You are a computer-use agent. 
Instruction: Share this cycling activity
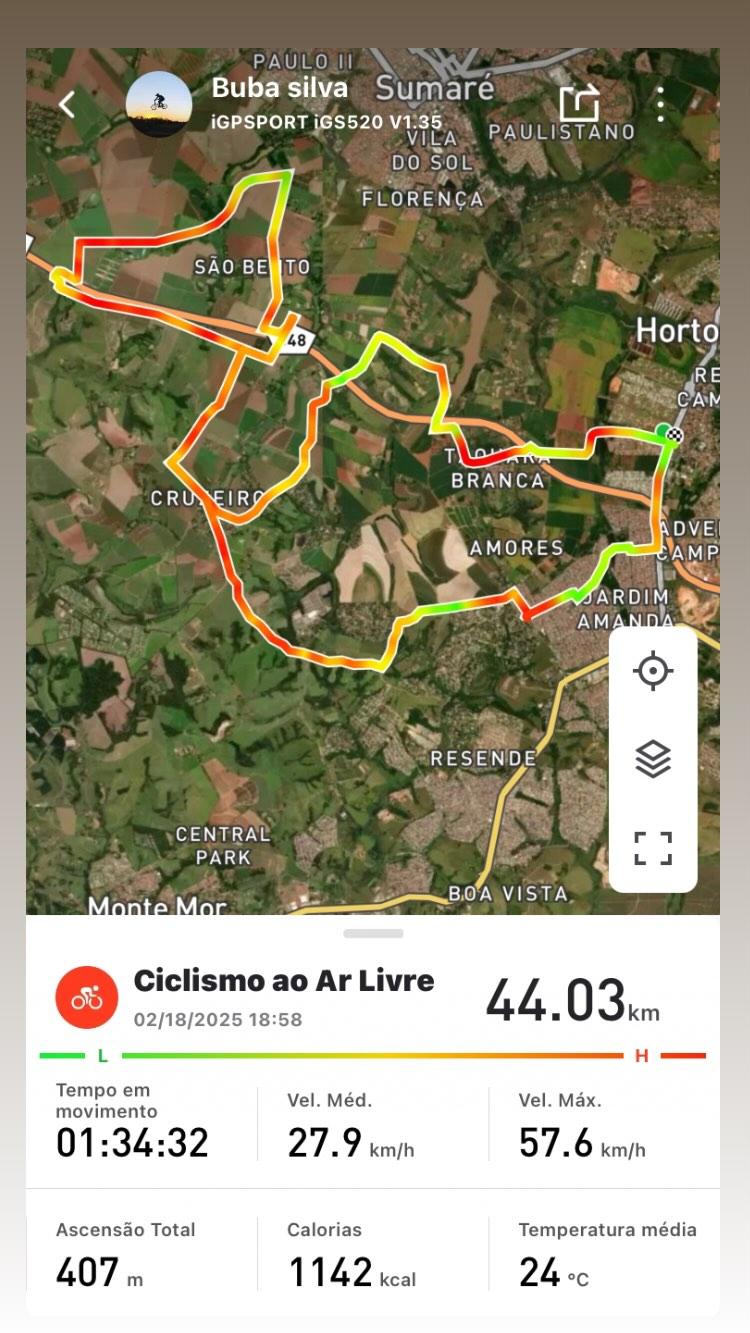[x=579, y=103]
